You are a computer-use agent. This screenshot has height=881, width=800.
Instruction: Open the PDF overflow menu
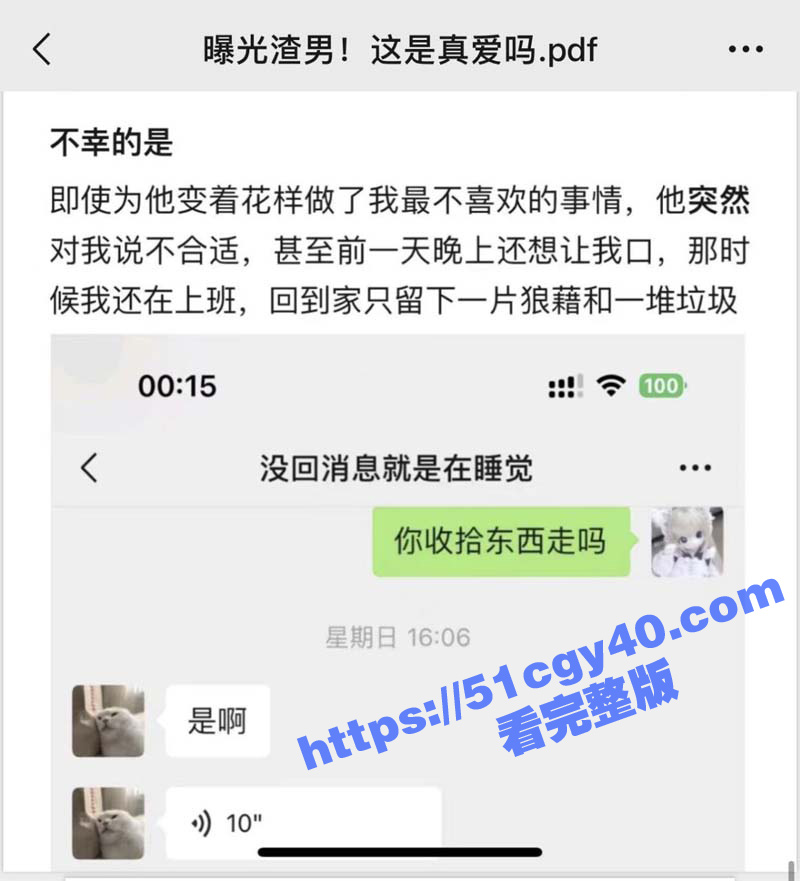[746, 49]
